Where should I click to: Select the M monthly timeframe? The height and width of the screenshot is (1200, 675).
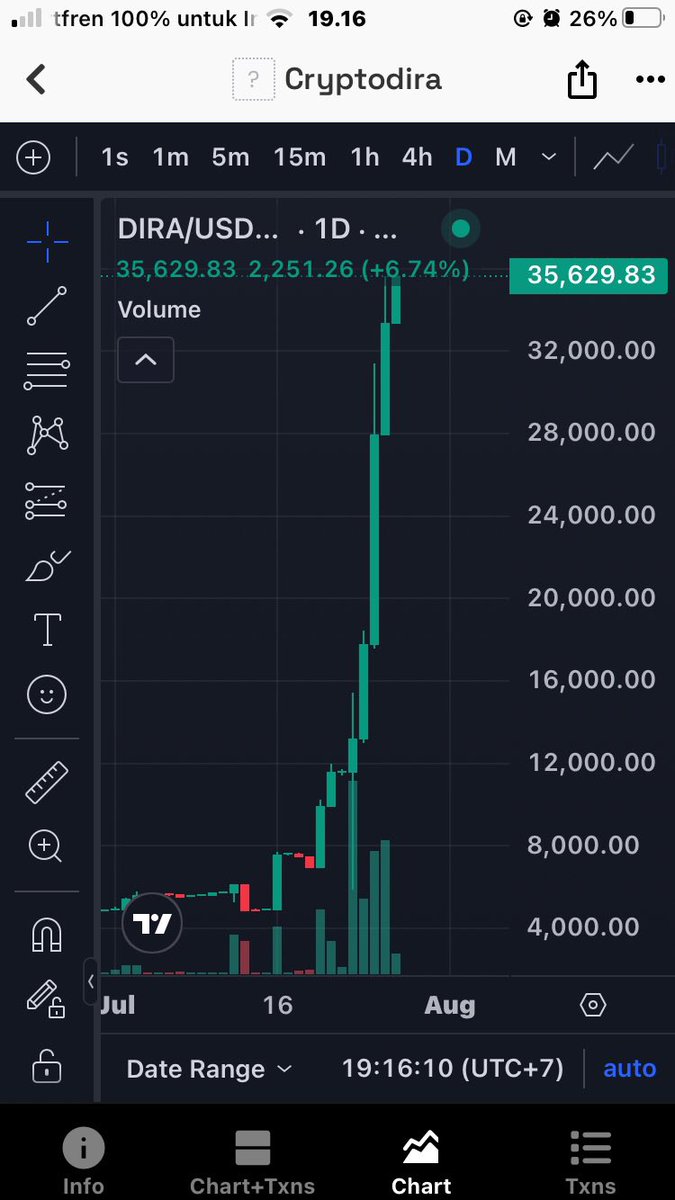tap(505, 157)
